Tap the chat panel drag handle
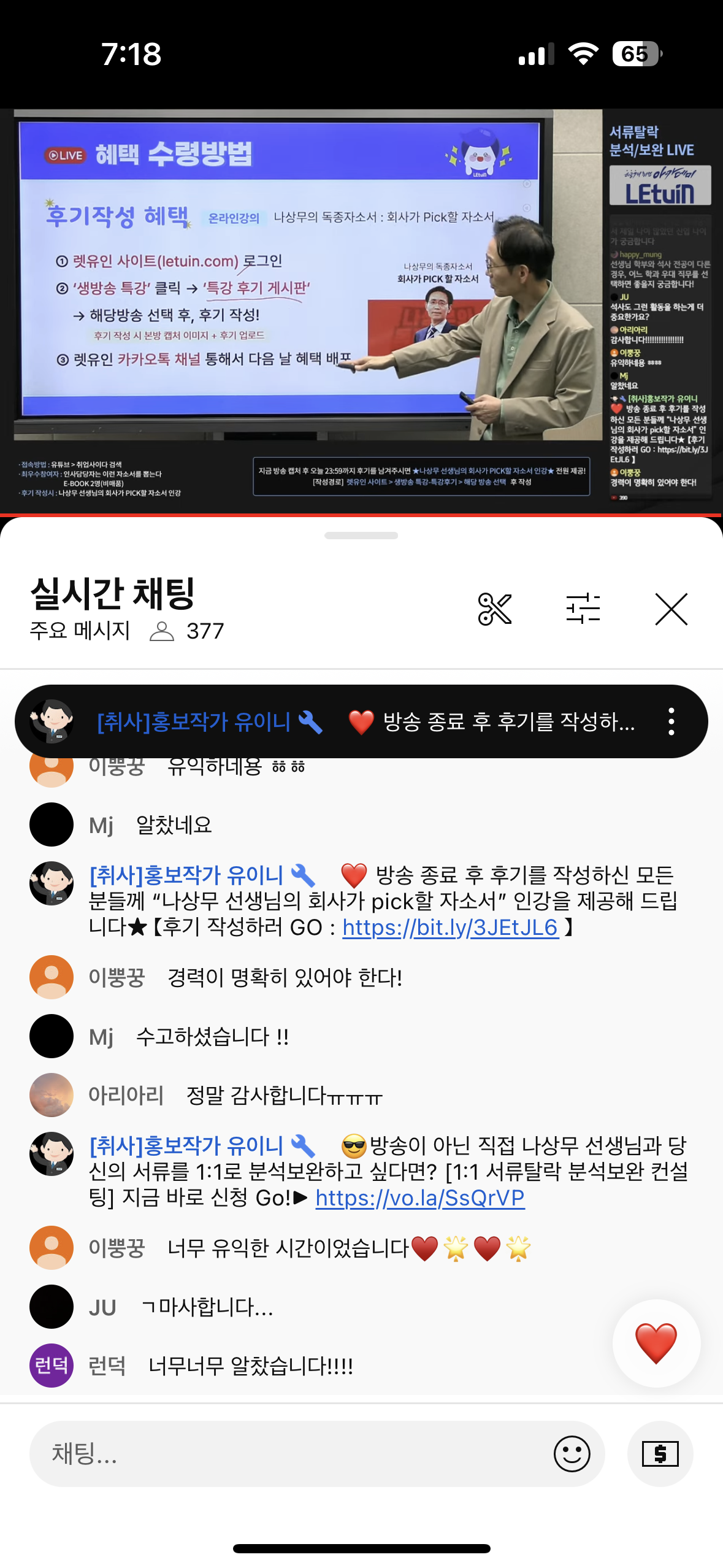Image resolution: width=723 pixels, height=1568 pixels. [361, 536]
